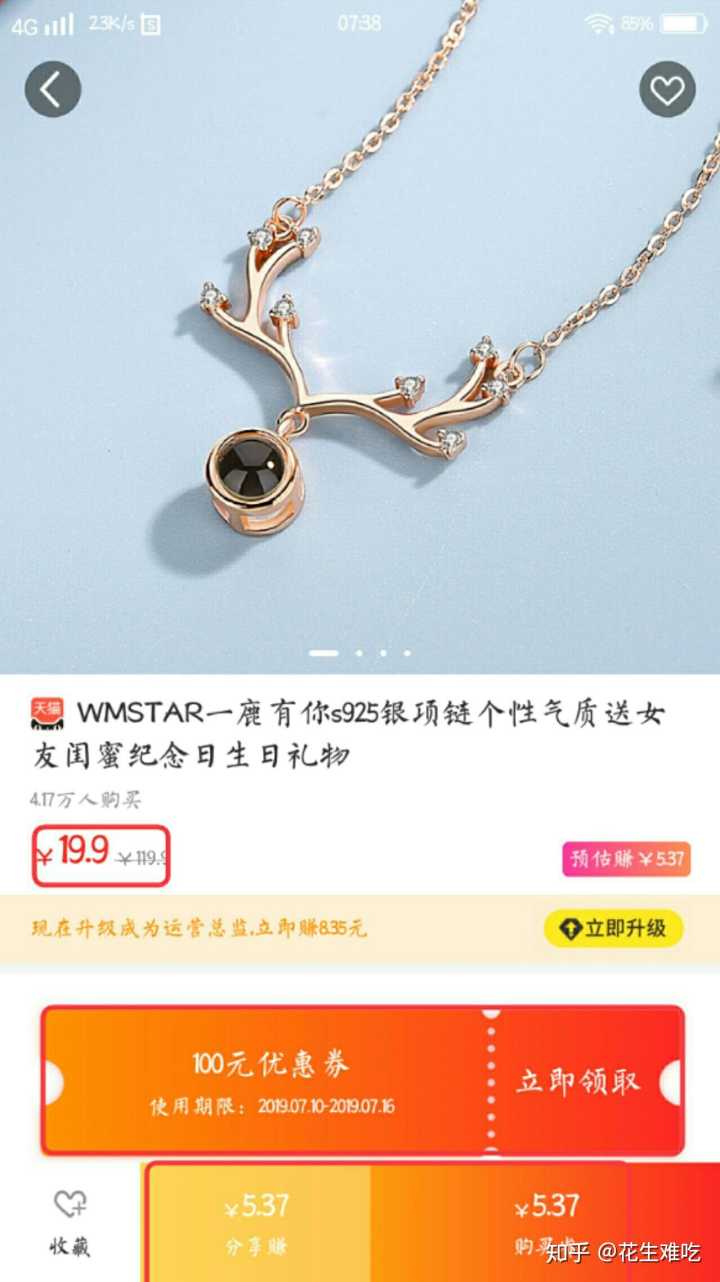720x1282 pixels.
Task: Go back using the arrow icon
Action: coord(53,89)
